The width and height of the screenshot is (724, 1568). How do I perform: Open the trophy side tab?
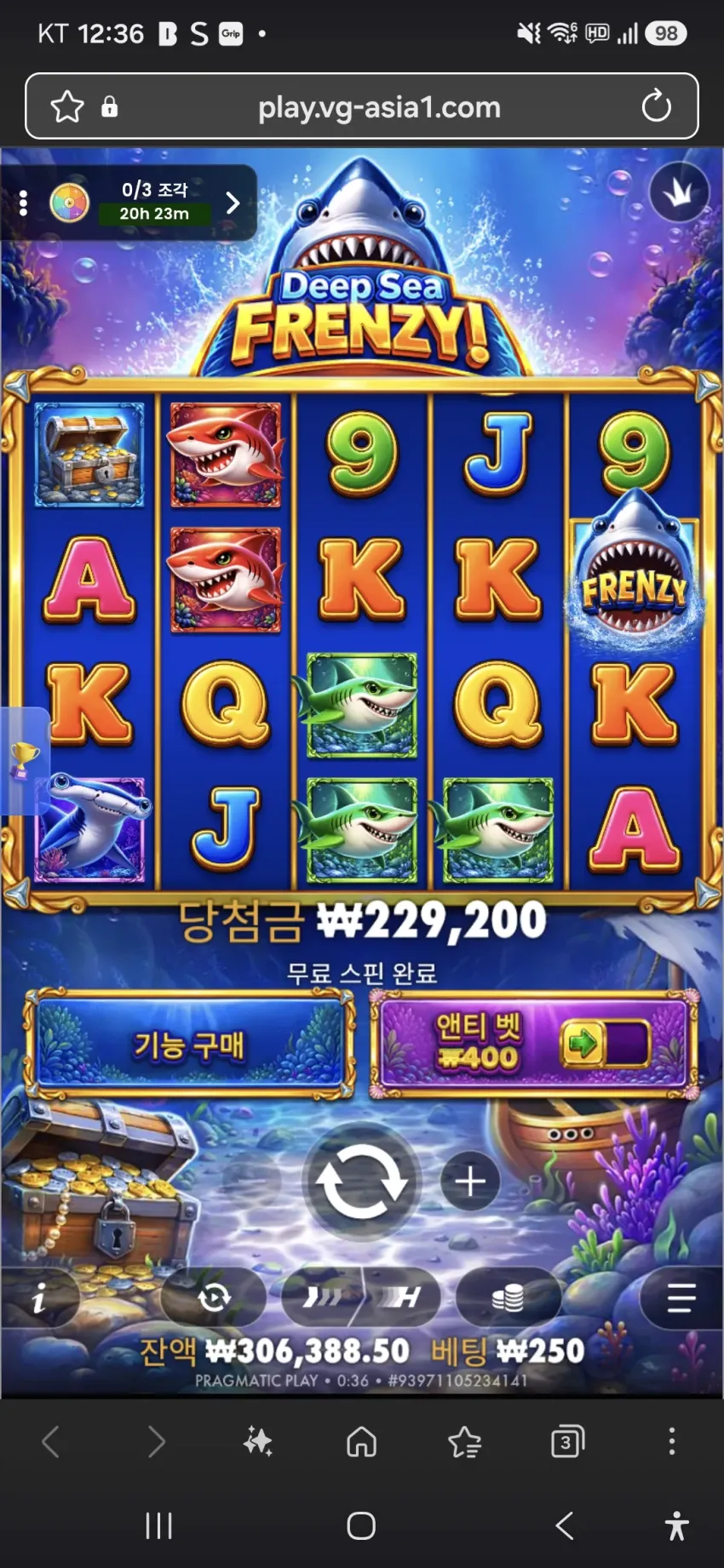point(24,760)
